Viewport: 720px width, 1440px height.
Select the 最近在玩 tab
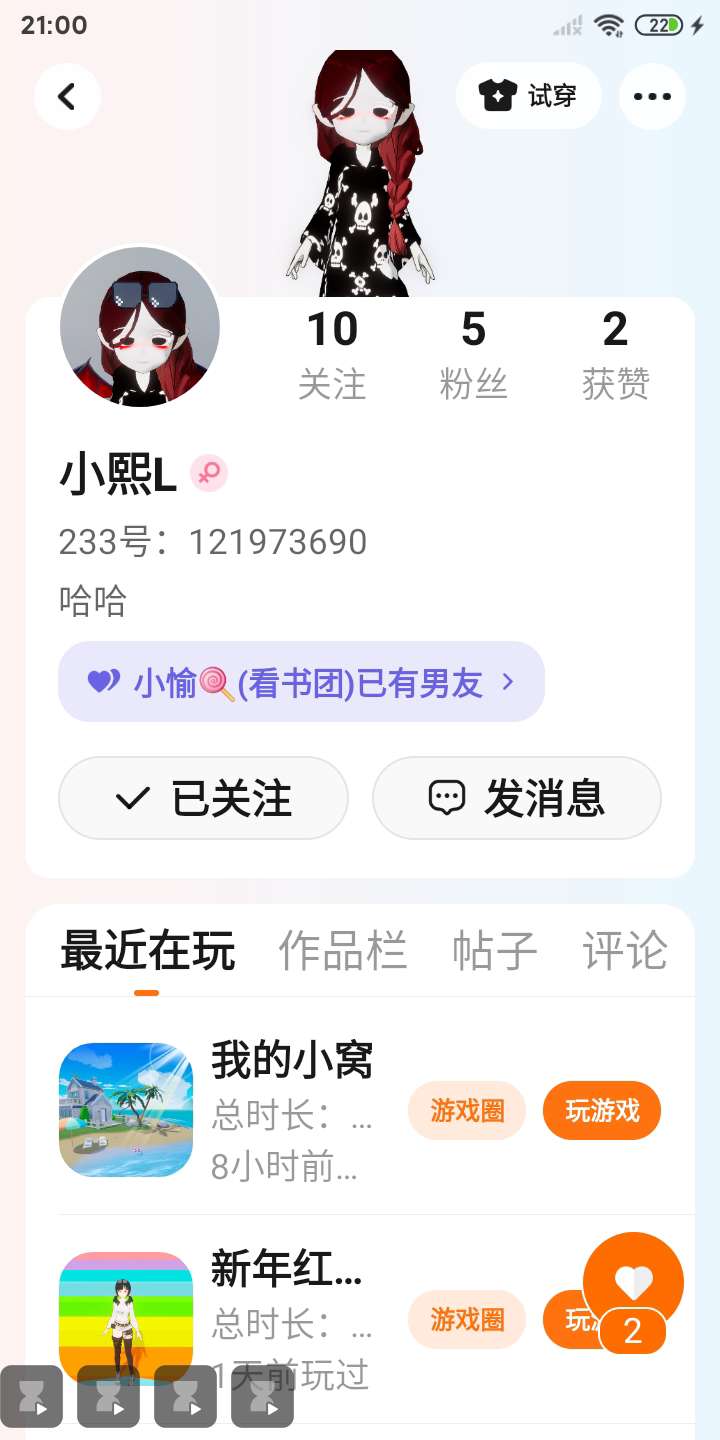point(147,950)
